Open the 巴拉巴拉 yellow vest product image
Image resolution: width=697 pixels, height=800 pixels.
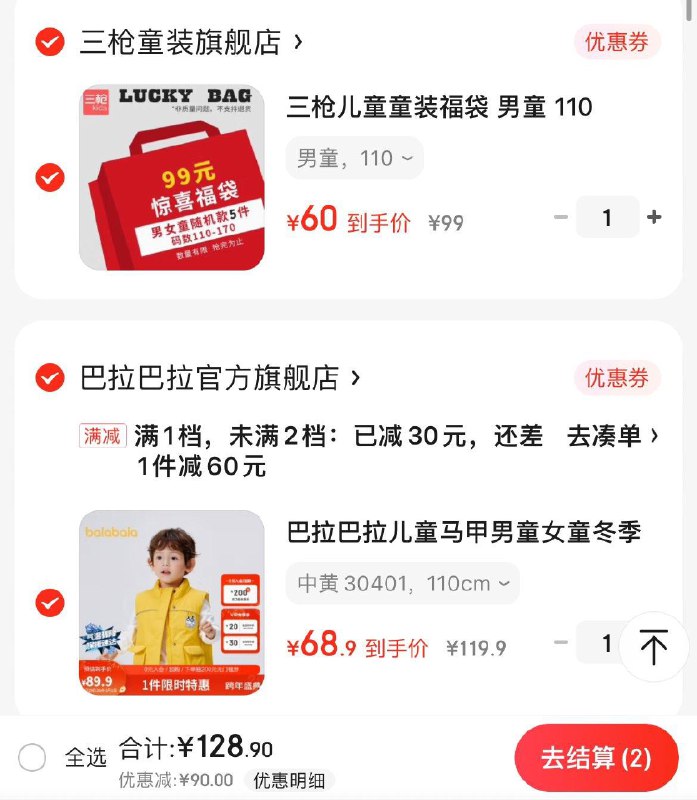click(x=172, y=603)
